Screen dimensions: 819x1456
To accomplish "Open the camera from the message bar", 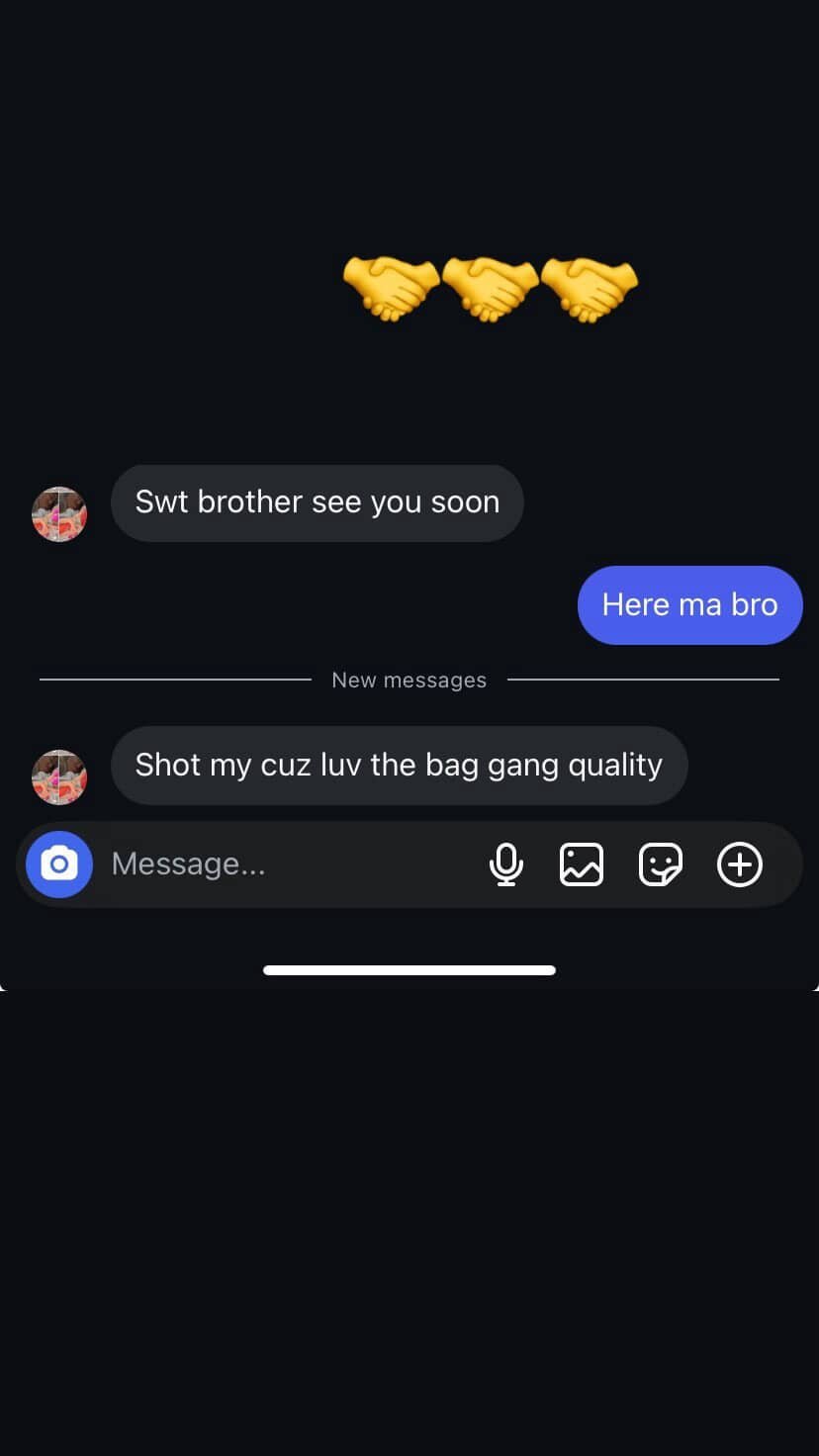I will pos(59,864).
